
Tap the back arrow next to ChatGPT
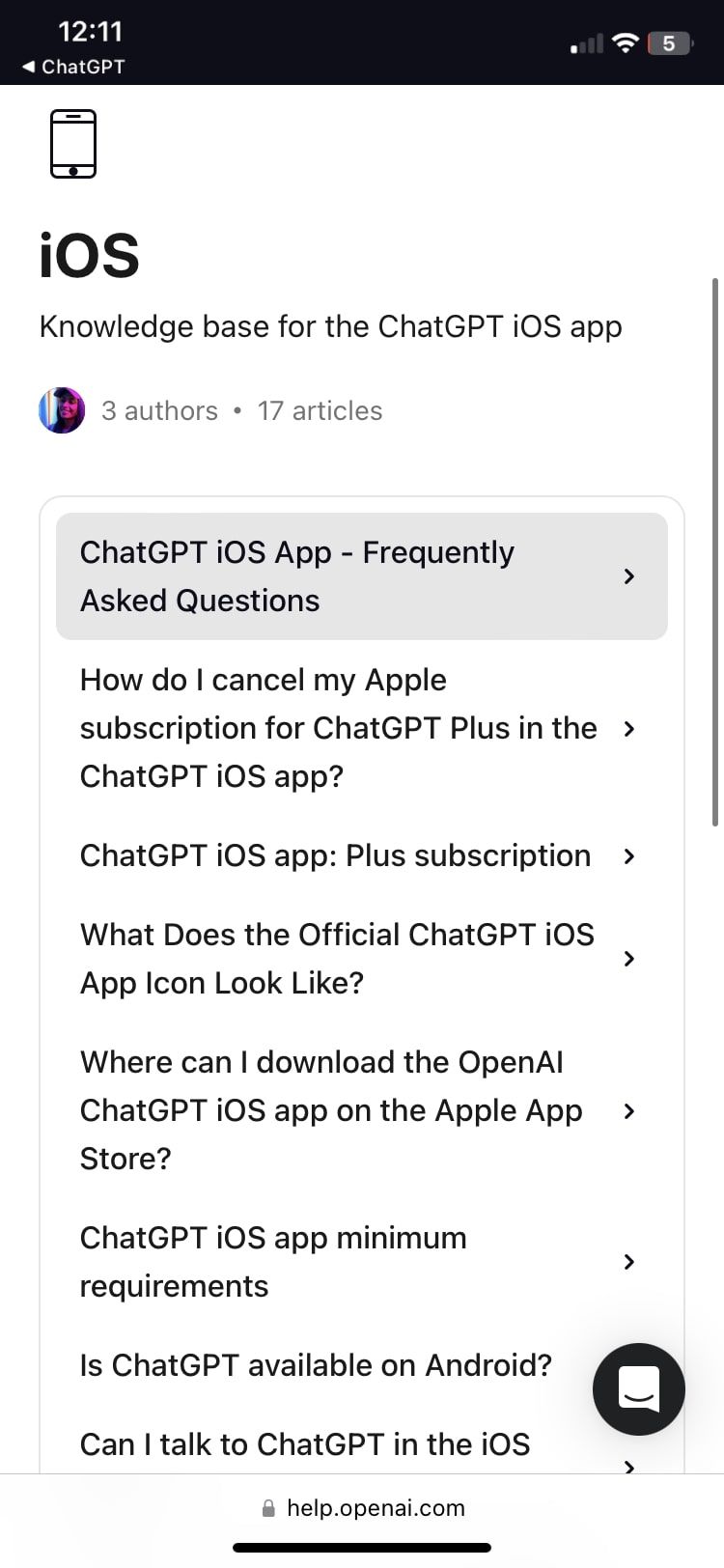coord(27,68)
